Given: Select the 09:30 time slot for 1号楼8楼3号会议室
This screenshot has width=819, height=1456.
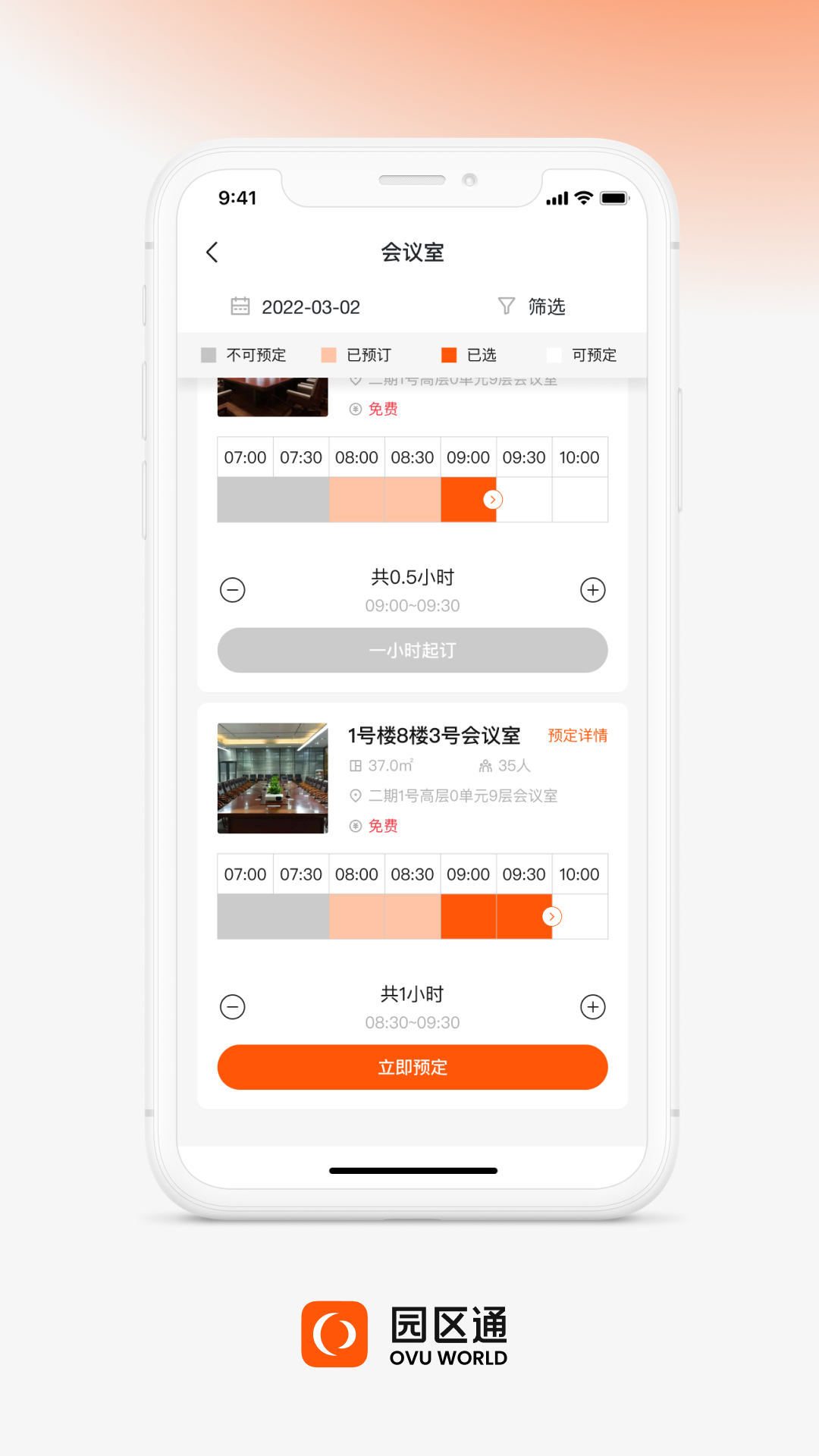Looking at the screenshot, I should click(524, 916).
